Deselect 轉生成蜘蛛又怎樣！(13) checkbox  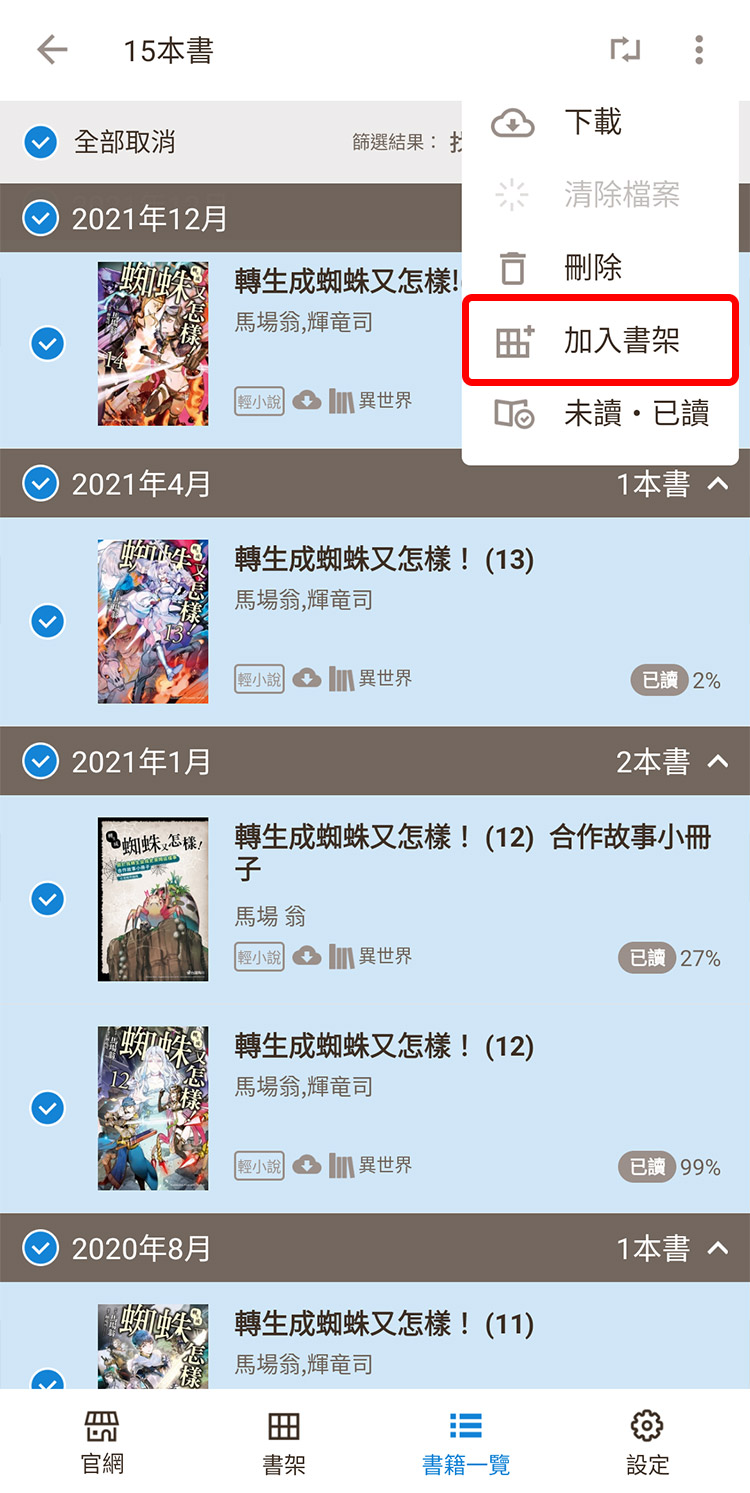point(47,622)
